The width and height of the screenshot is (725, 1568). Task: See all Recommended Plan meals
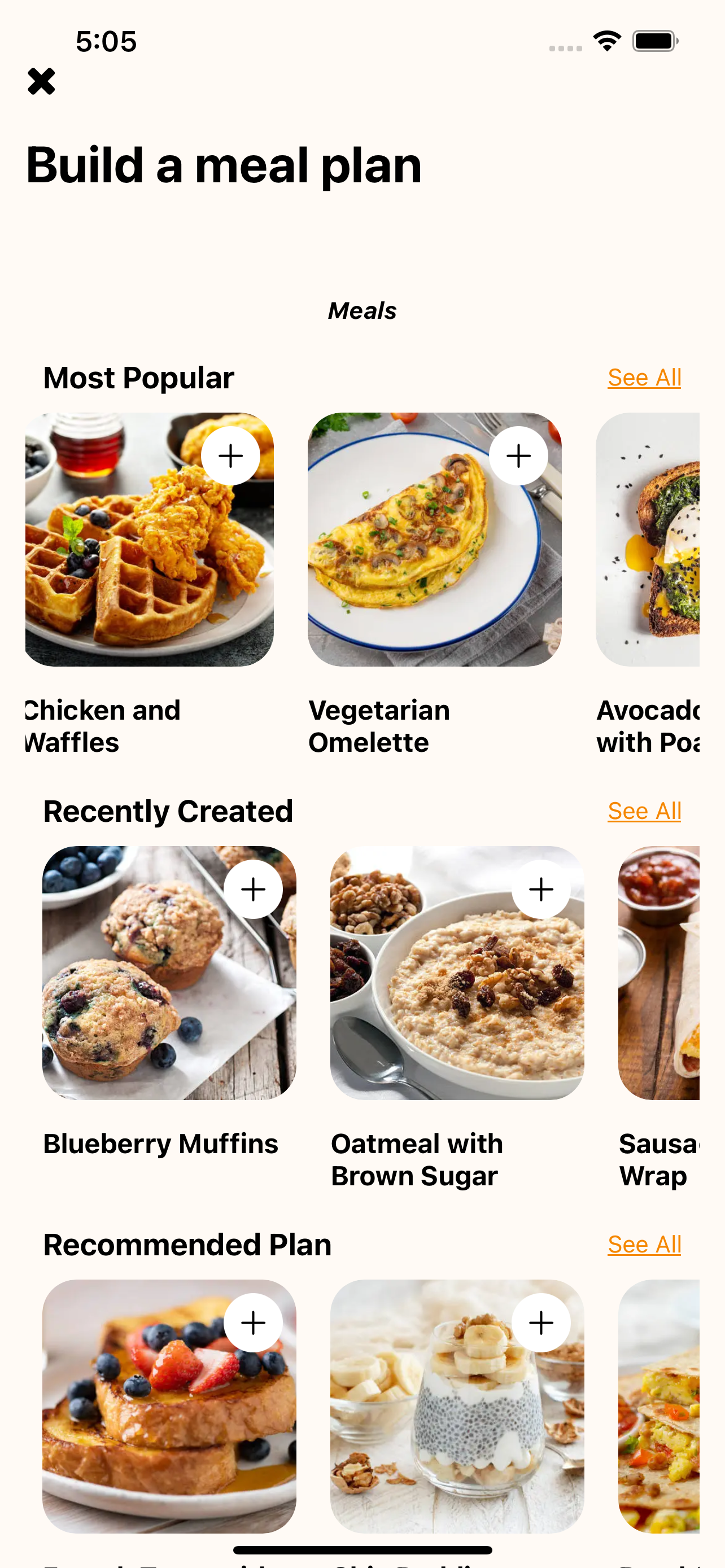(x=644, y=1244)
